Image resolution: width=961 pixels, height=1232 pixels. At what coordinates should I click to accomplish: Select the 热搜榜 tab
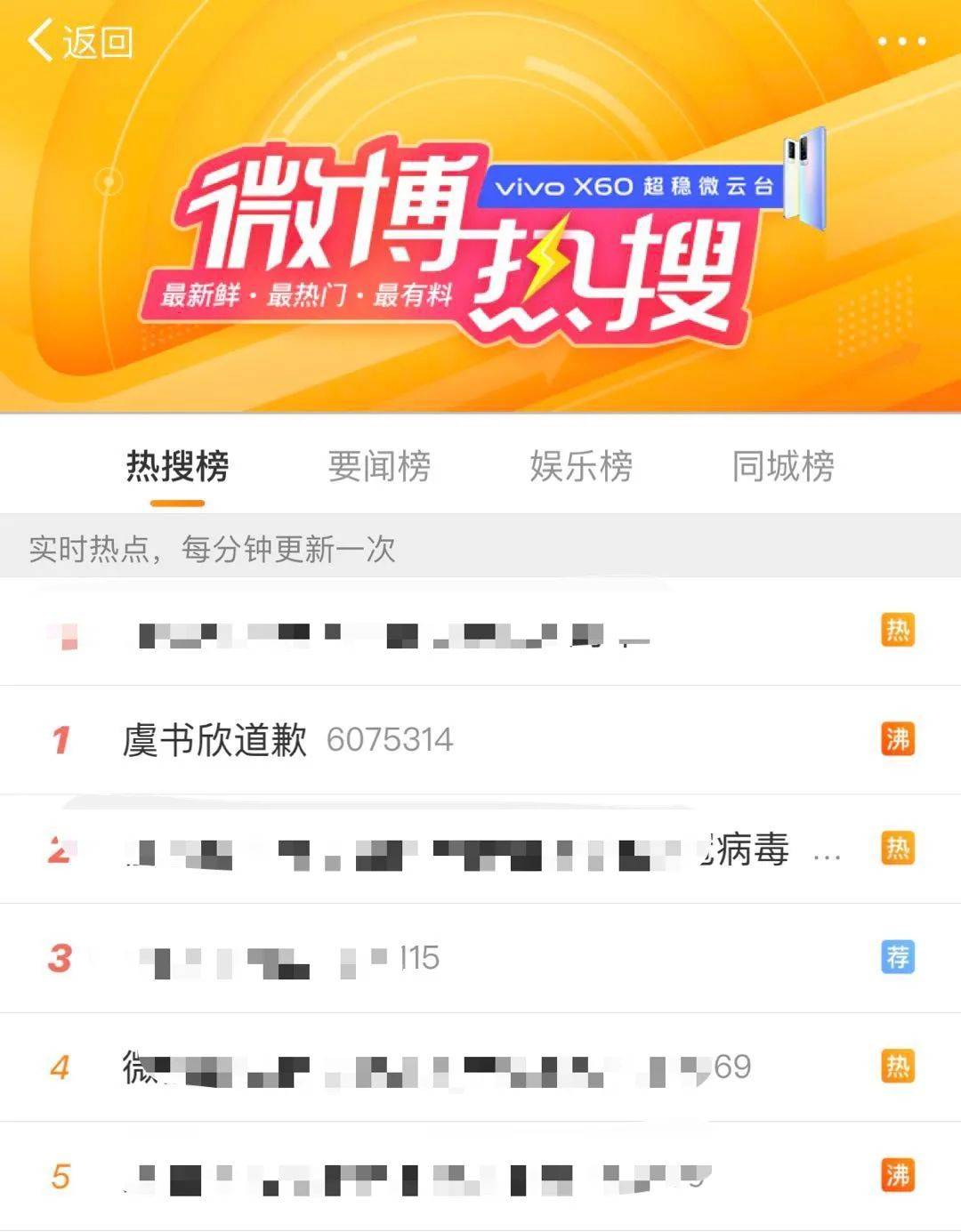[178, 466]
